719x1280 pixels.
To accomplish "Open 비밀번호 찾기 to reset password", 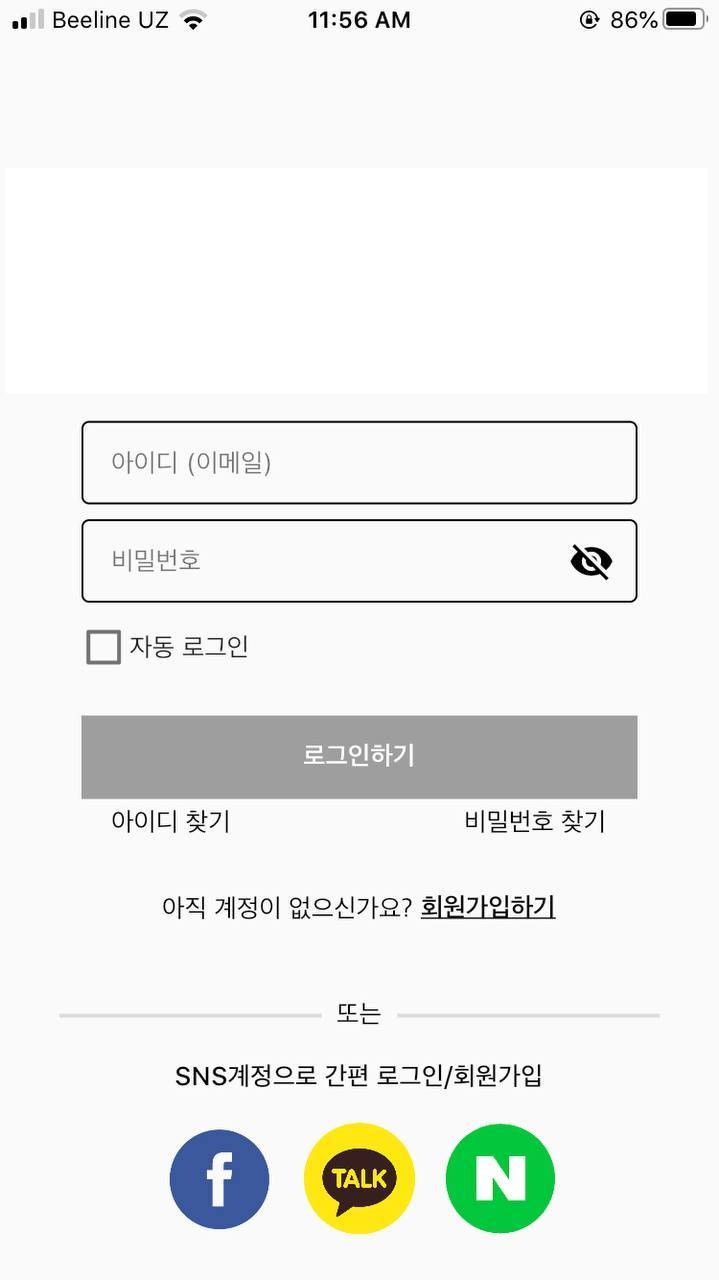I will pyautogui.click(x=534, y=822).
